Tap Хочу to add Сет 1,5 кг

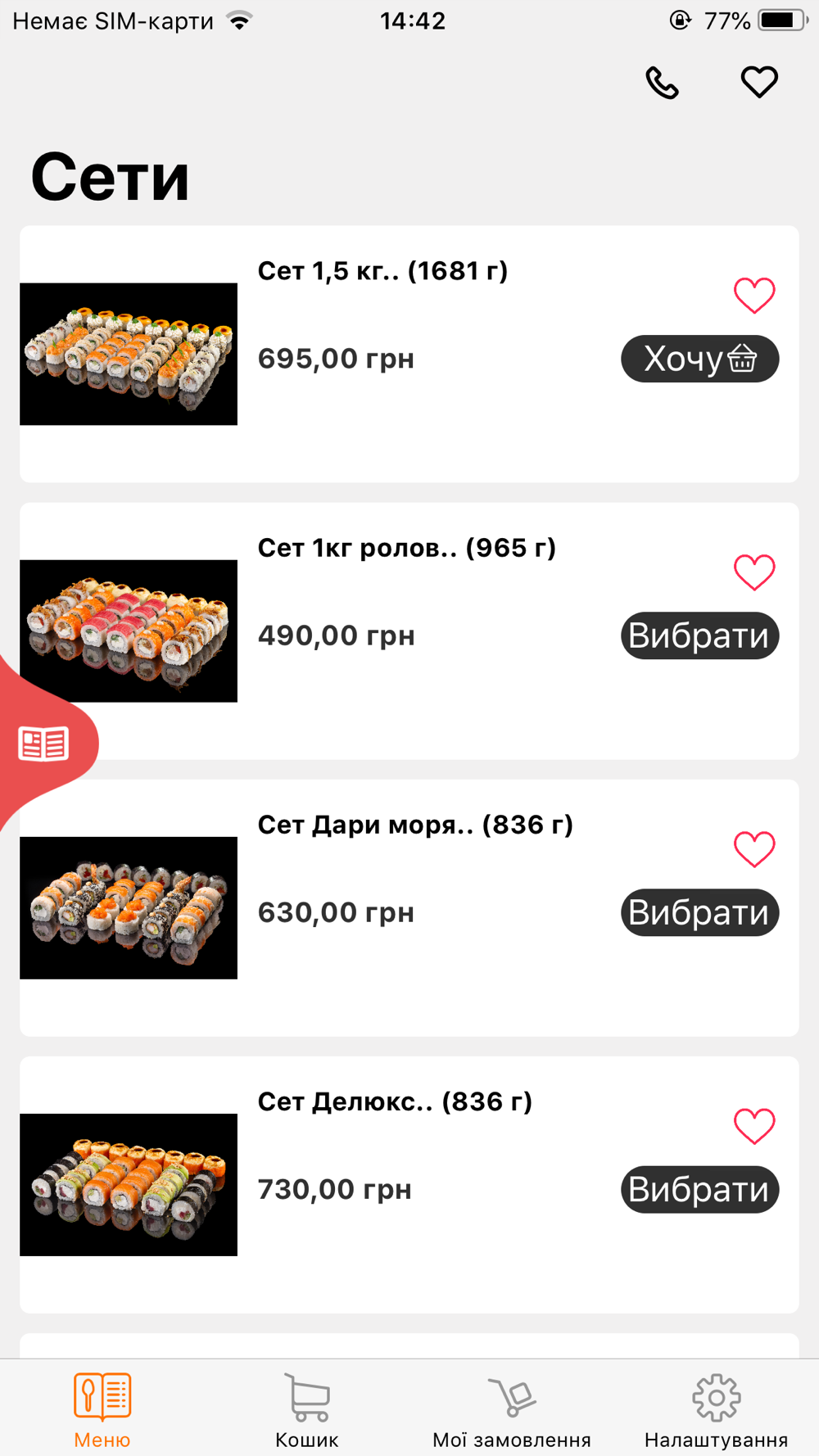tap(699, 359)
